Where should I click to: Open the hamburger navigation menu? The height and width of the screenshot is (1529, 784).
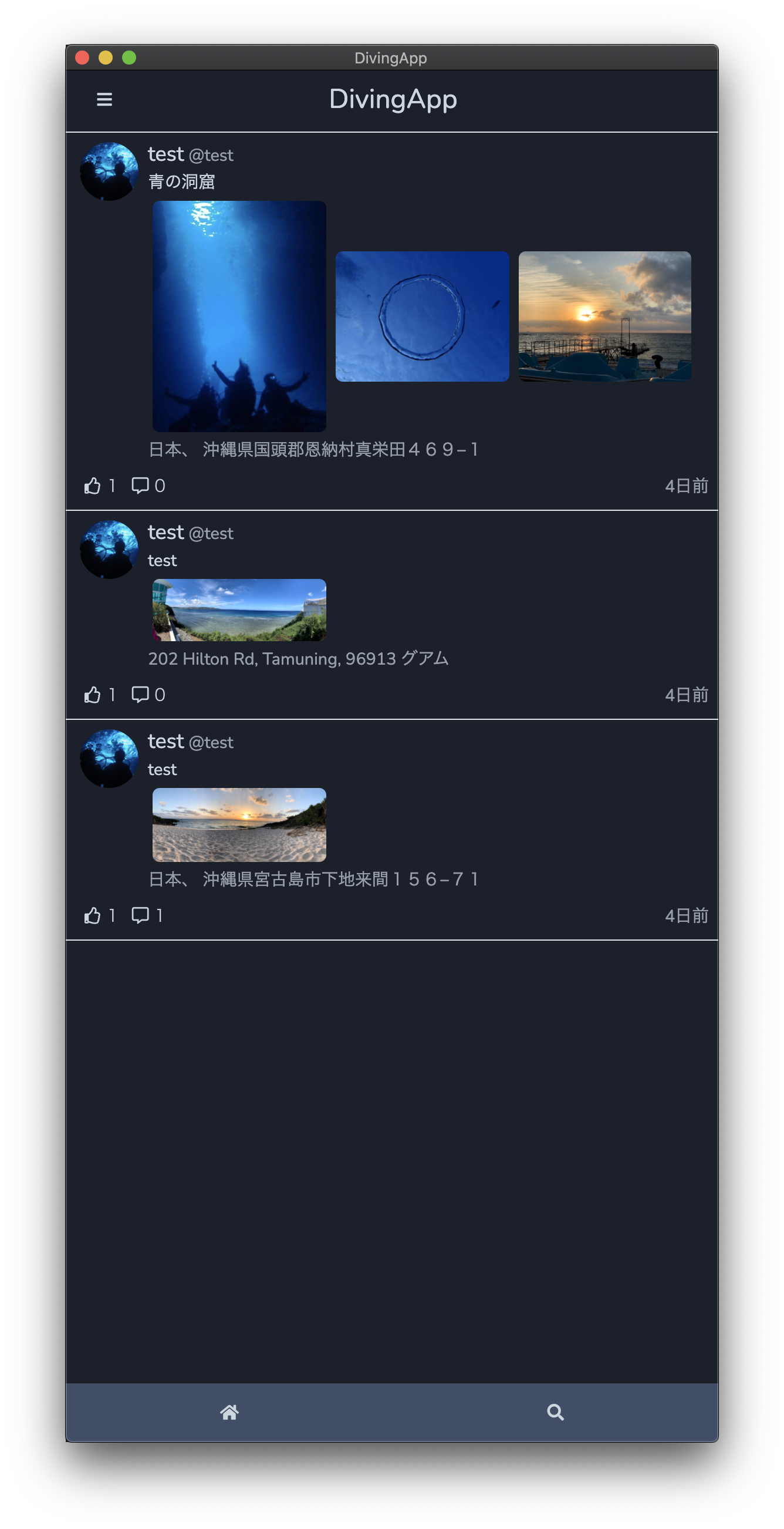click(x=104, y=99)
